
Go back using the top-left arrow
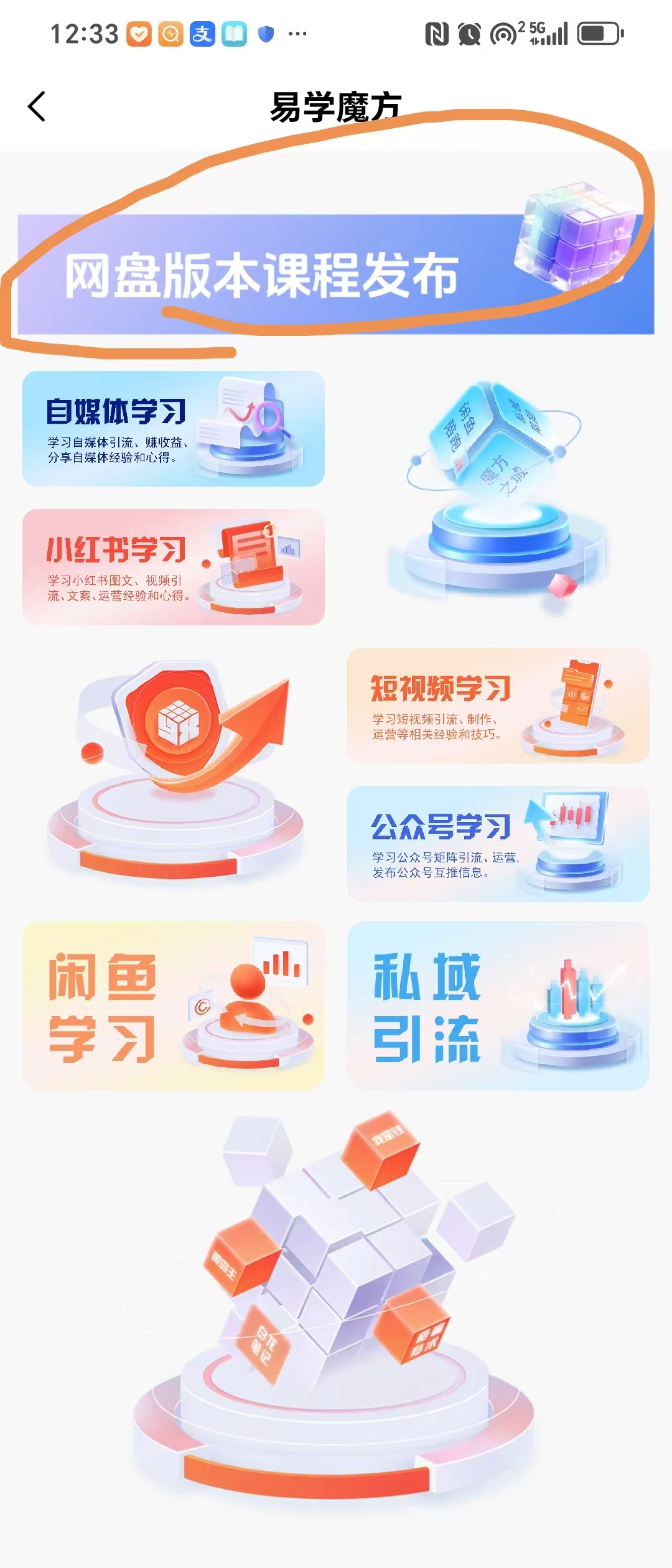coord(37,106)
